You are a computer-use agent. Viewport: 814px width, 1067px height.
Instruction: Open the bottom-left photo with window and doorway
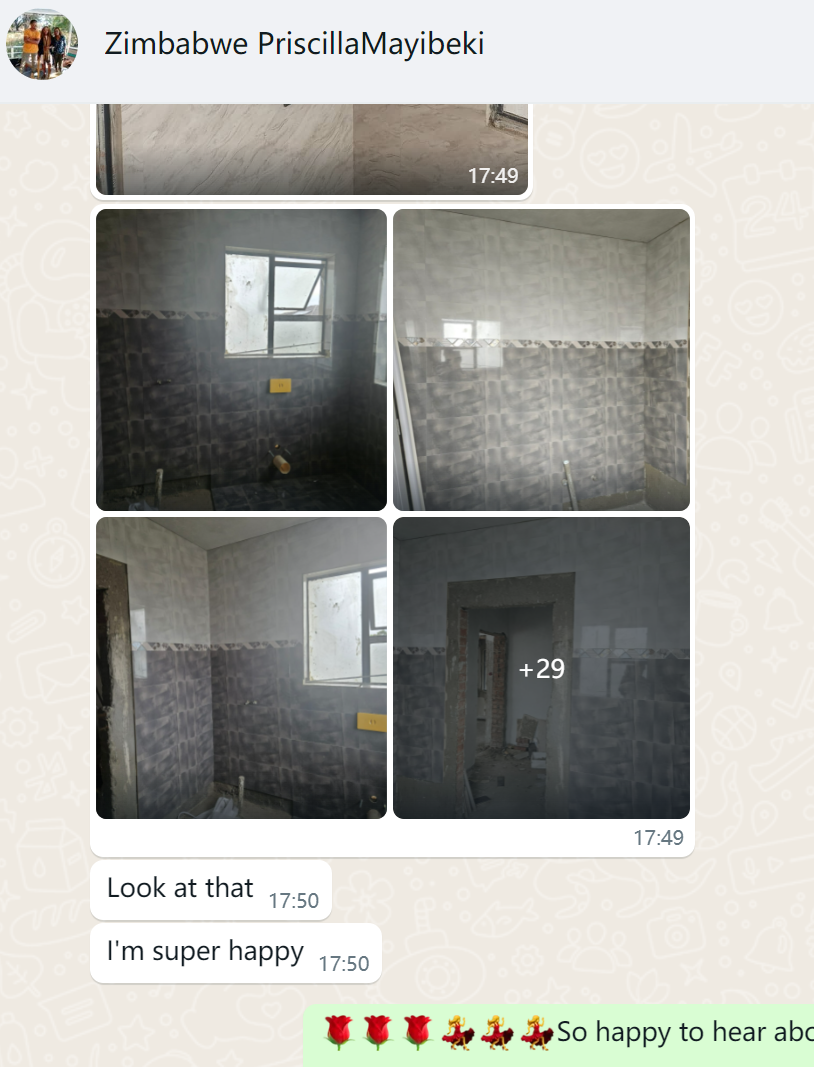[x=241, y=668]
